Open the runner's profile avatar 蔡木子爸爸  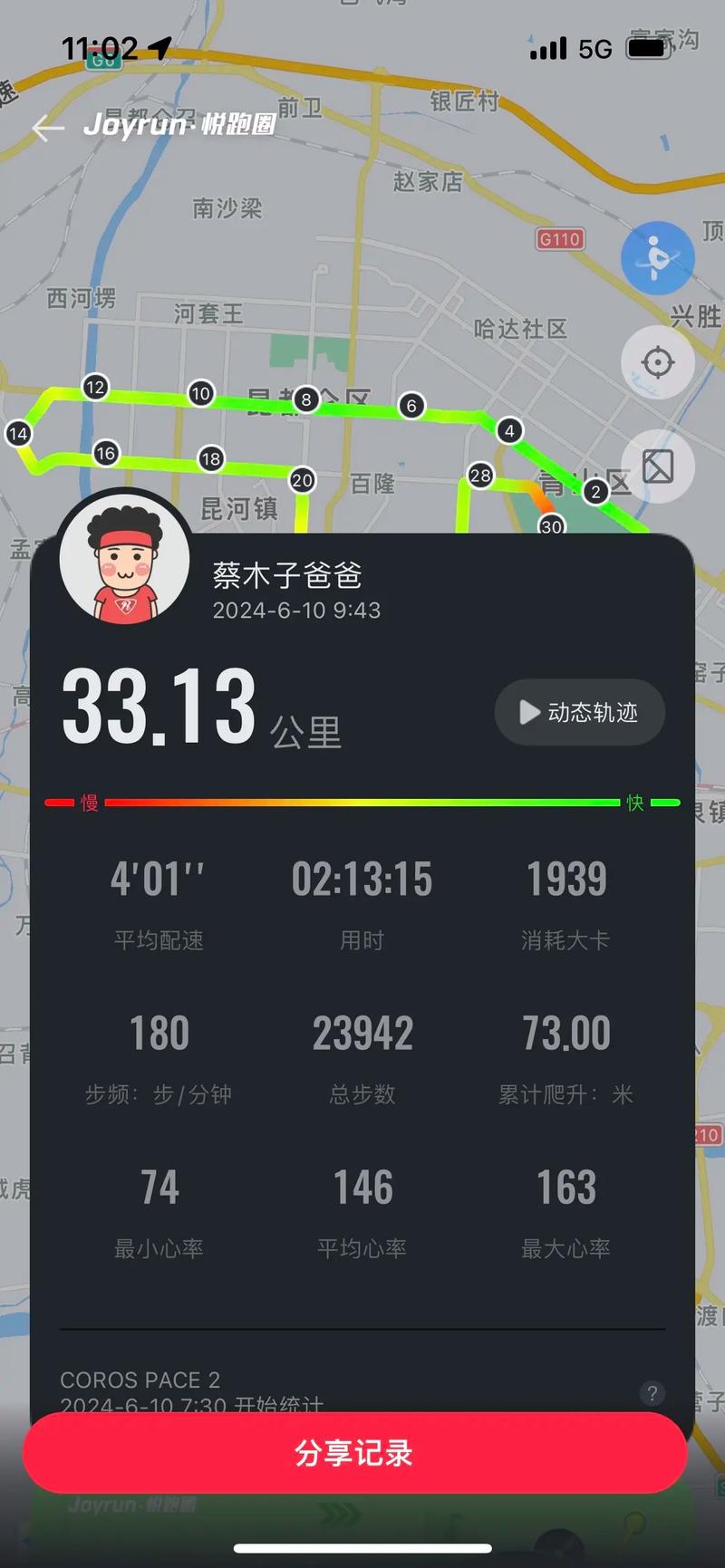tap(125, 559)
